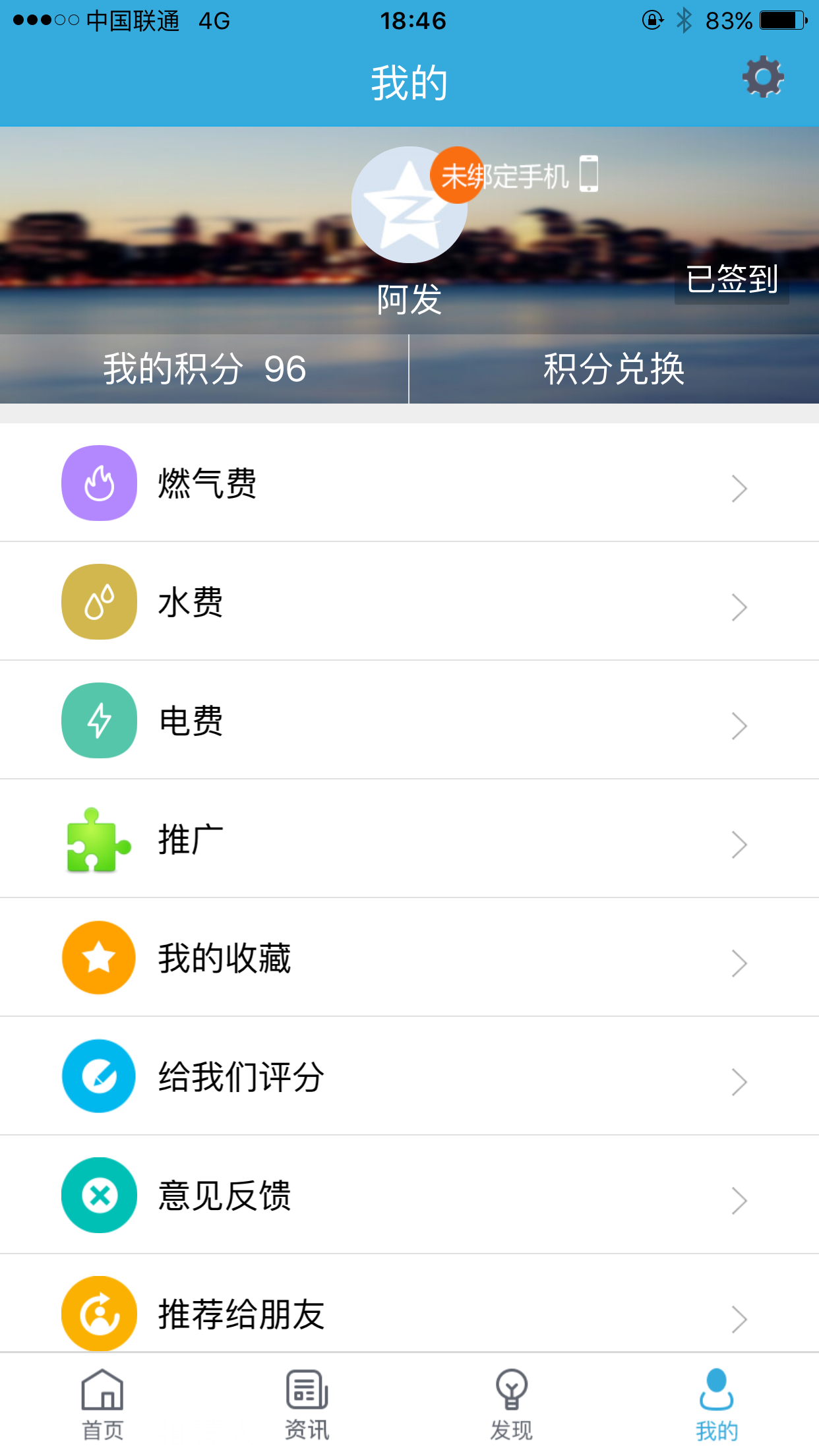The width and height of the screenshot is (819, 1456).
Task: Expand the 水费 row chevron
Action: 739,607
